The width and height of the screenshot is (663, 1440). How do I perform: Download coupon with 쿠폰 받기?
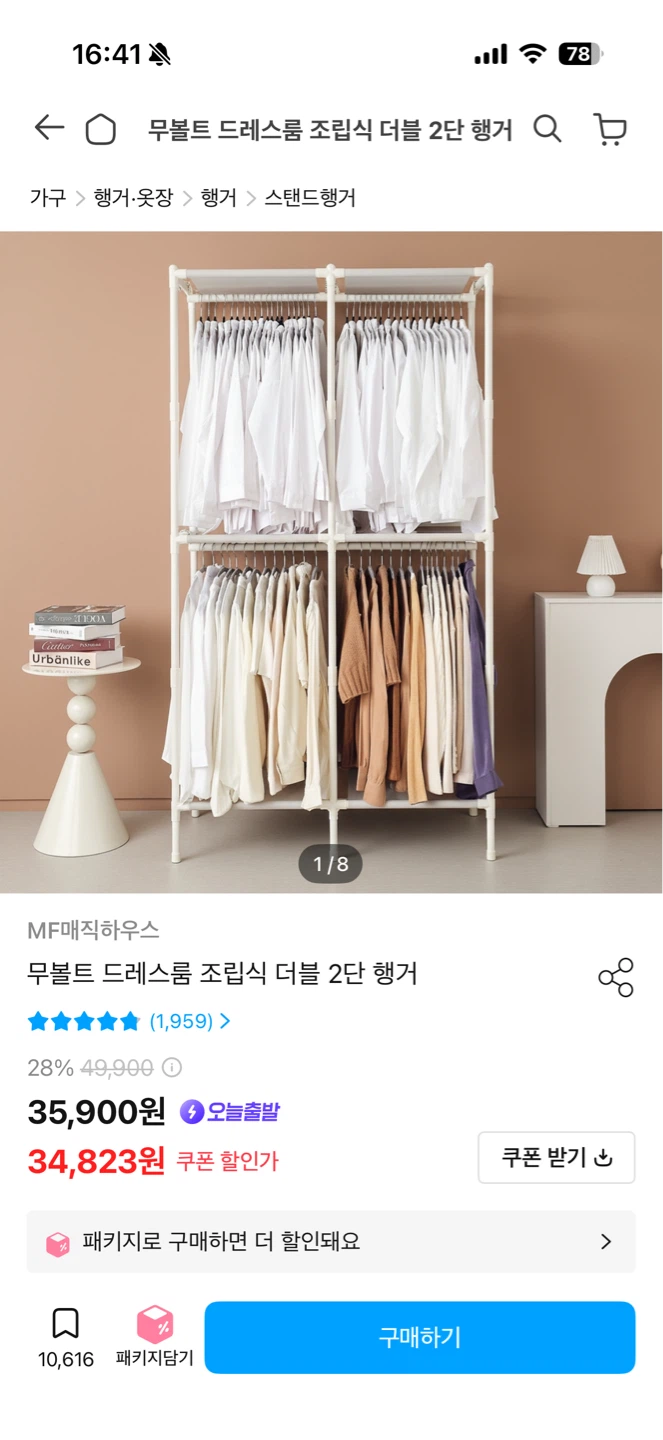tap(556, 1158)
